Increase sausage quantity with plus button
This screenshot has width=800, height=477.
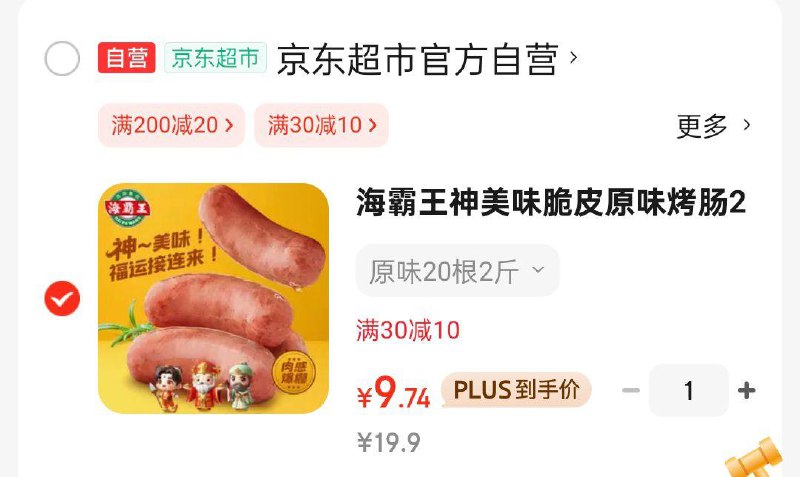tap(746, 391)
